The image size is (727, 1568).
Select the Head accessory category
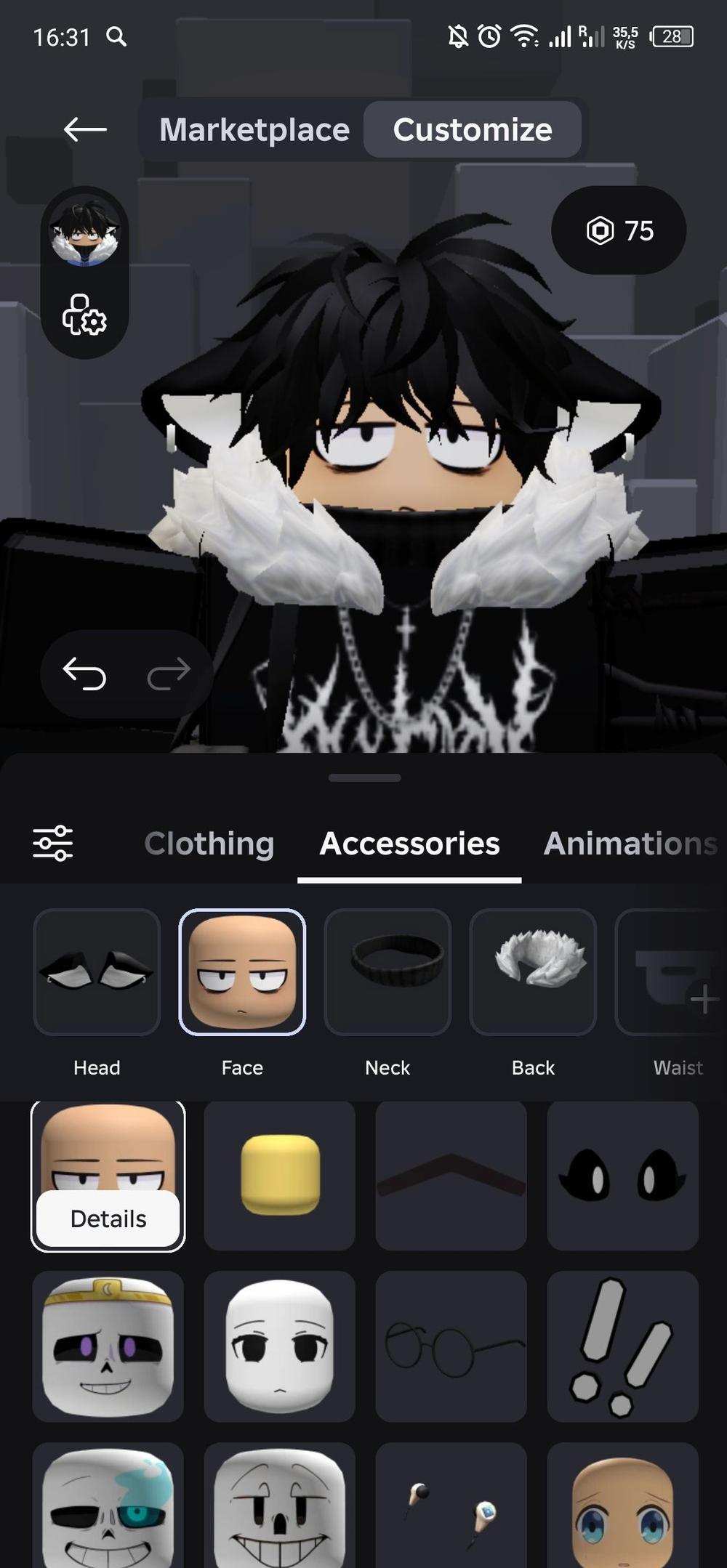pos(97,972)
